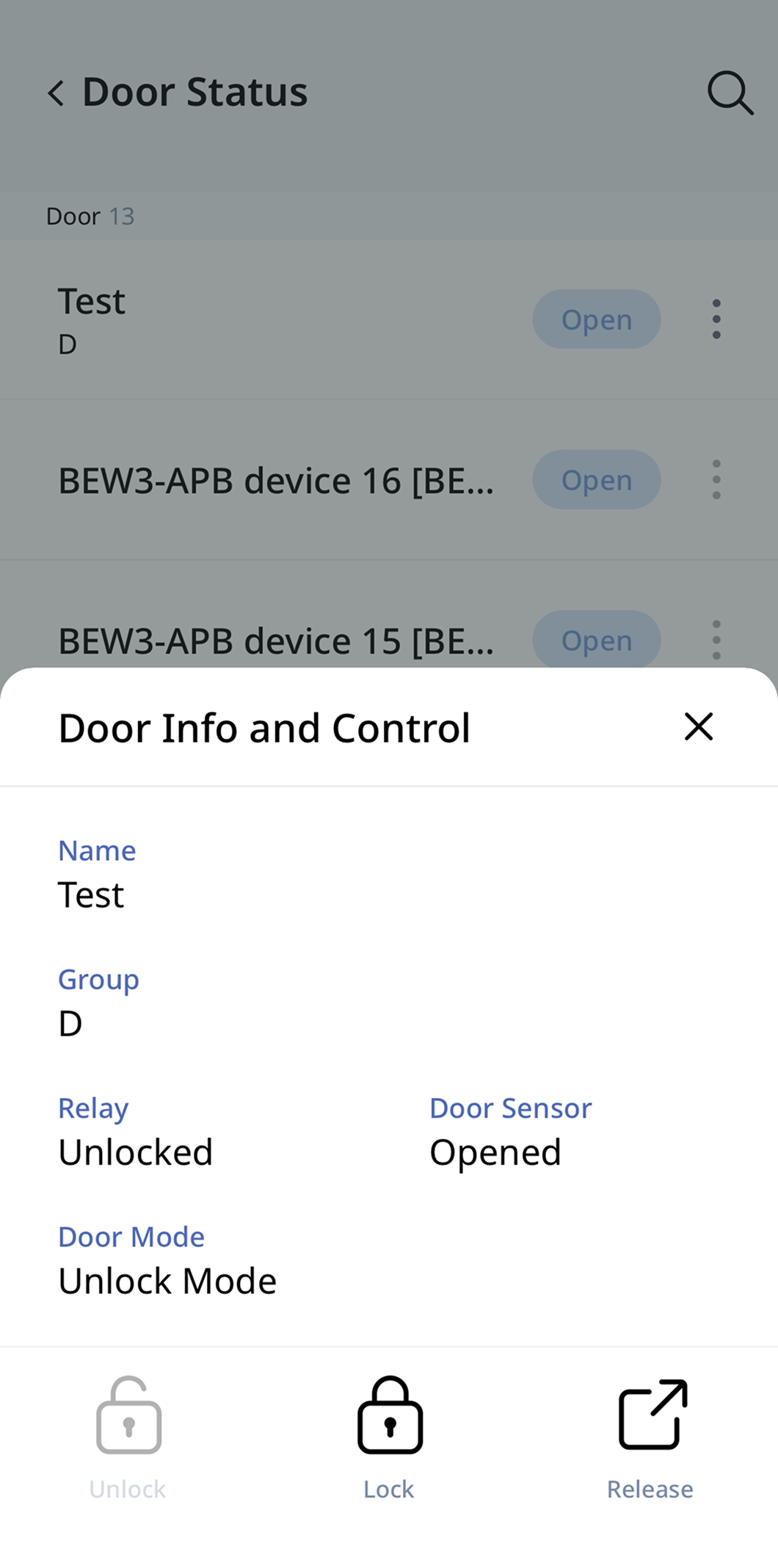Release the Test door
This screenshot has width=778, height=1568.
tap(650, 1435)
